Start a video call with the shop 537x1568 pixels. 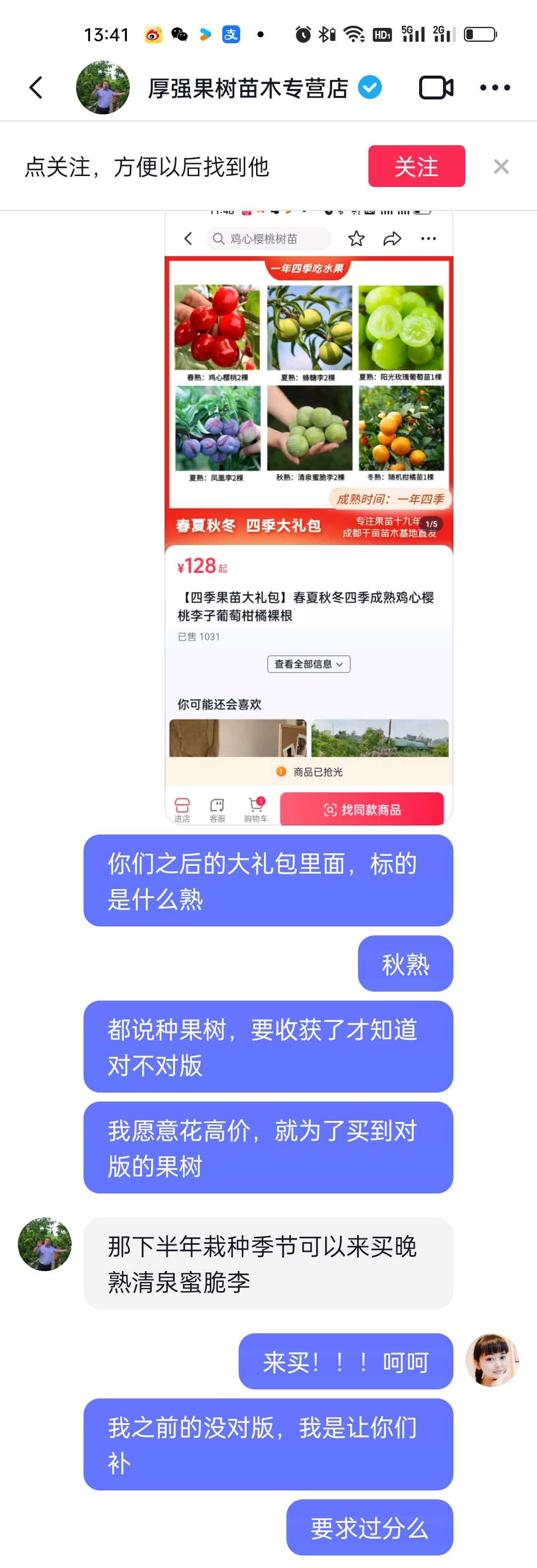(x=436, y=88)
